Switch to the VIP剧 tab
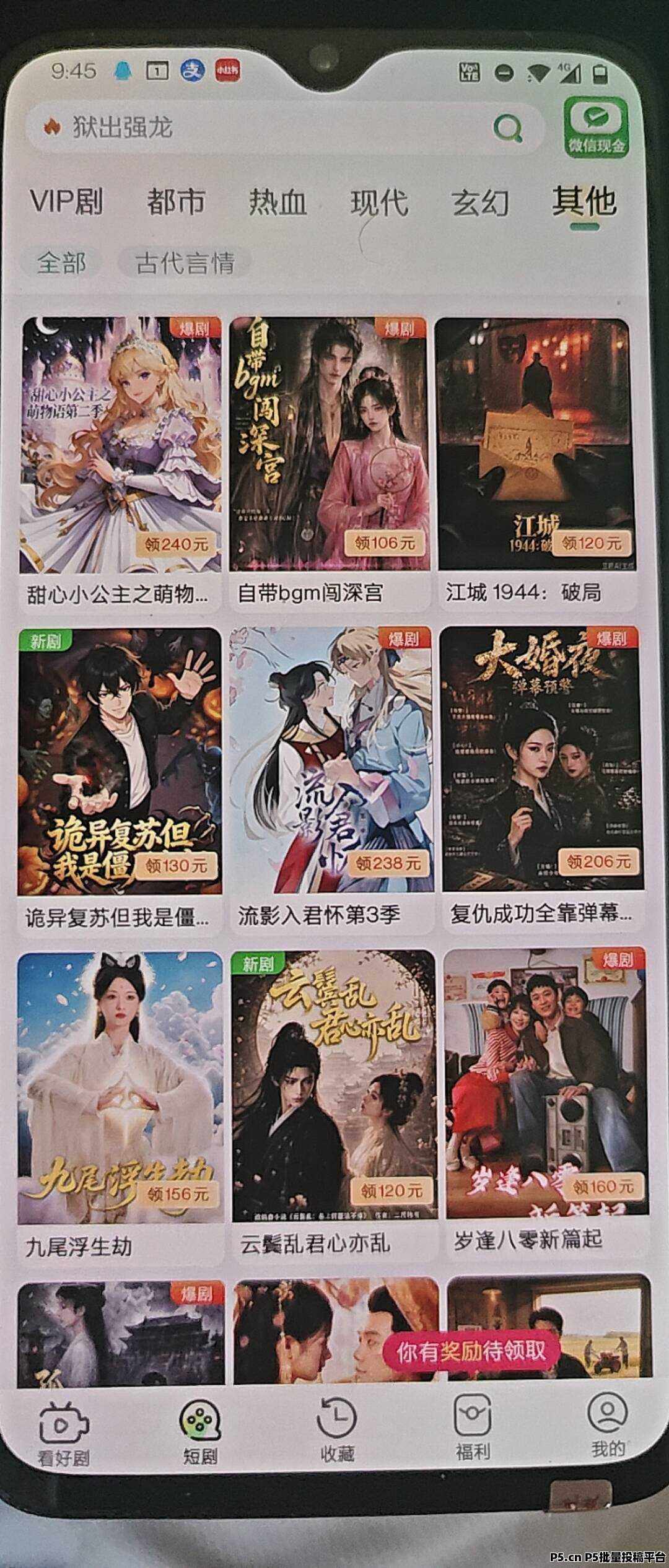 pyautogui.click(x=66, y=202)
